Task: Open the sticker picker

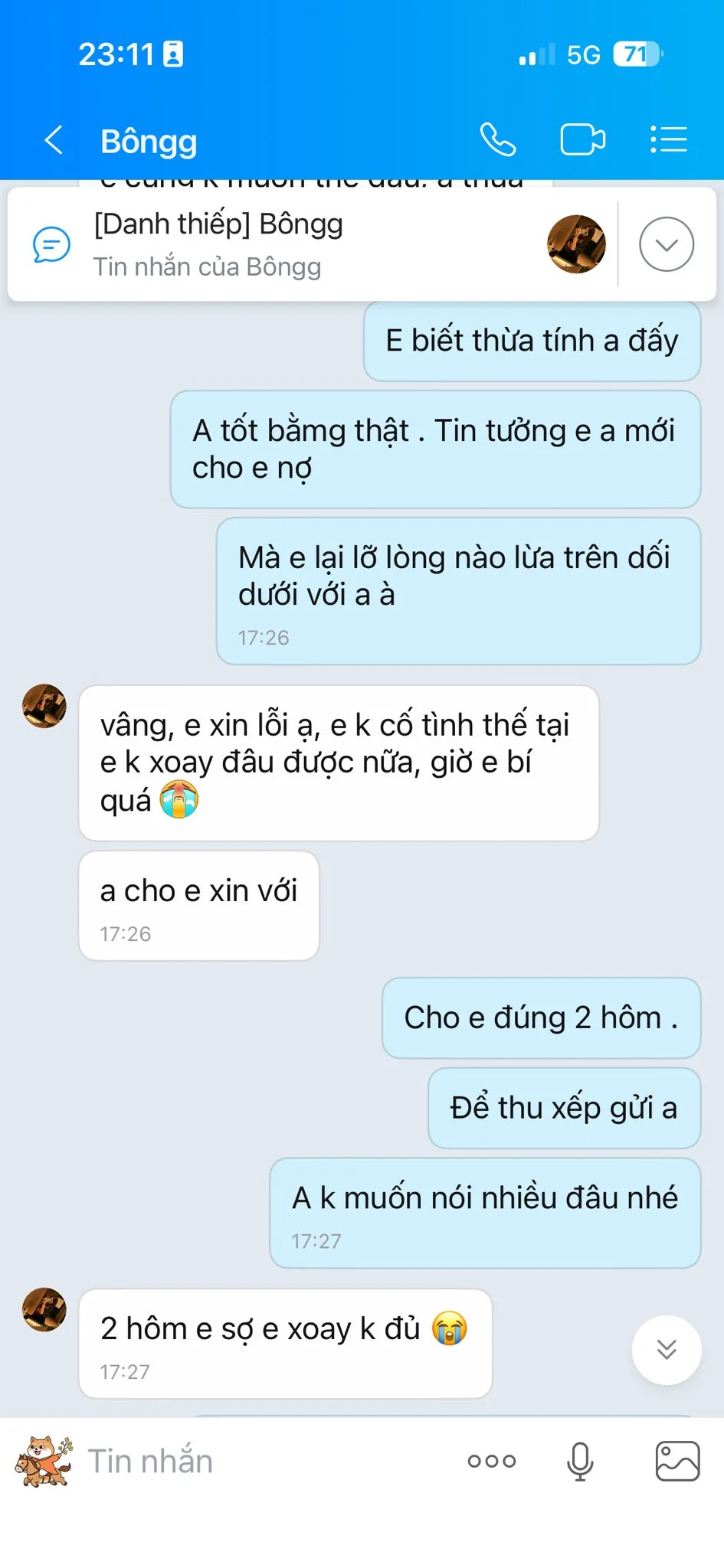Action: click(x=44, y=1462)
